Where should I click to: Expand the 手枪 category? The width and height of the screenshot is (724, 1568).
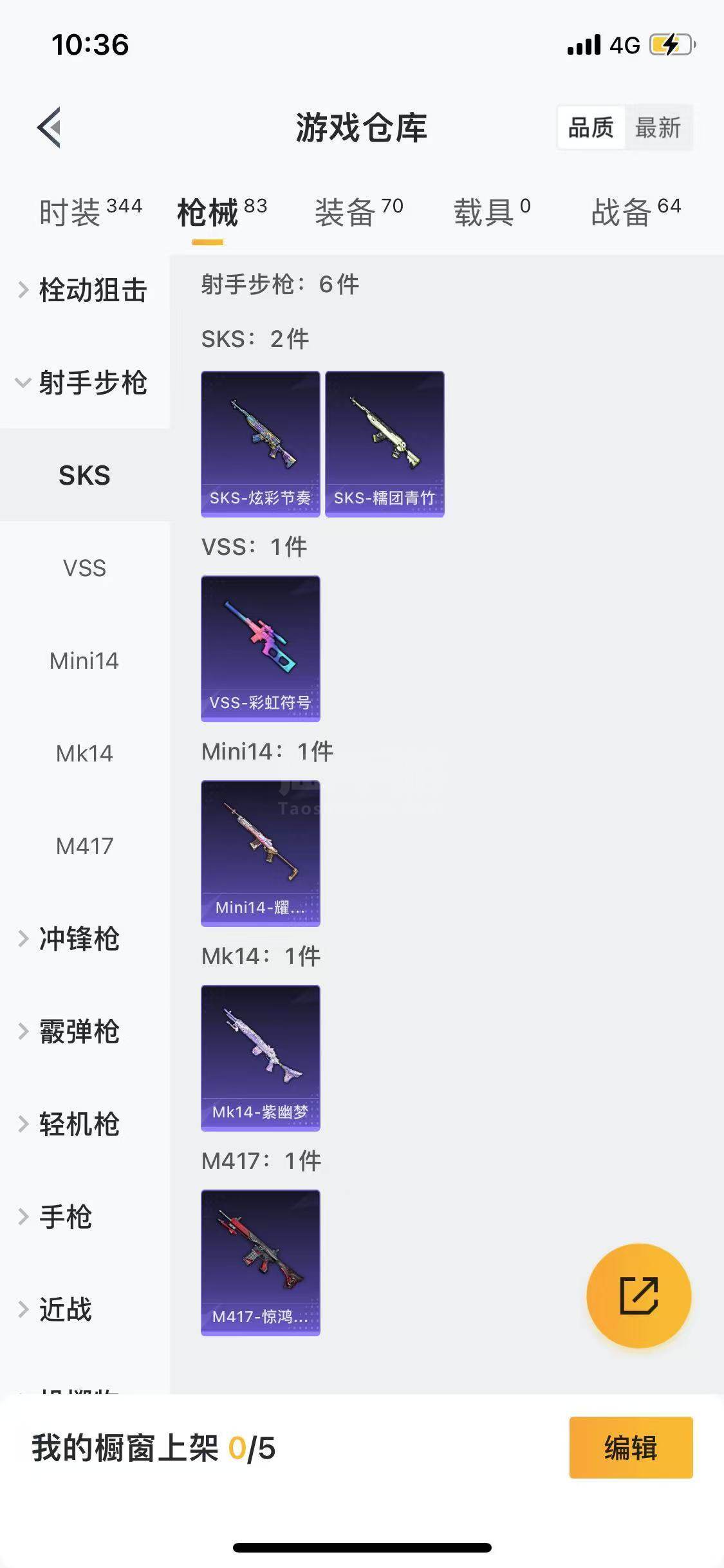point(66,1217)
